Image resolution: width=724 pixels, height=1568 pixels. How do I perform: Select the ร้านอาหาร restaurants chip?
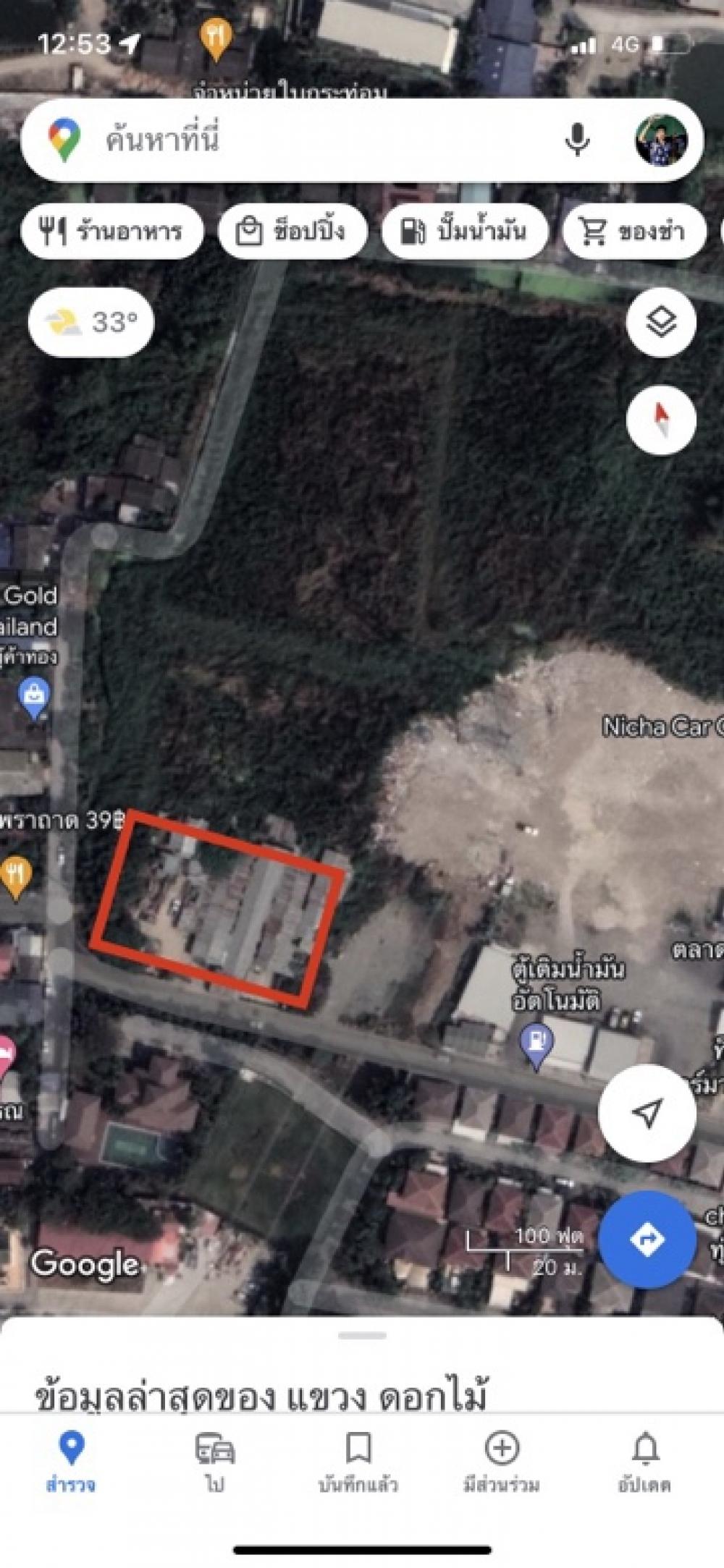[112, 232]
